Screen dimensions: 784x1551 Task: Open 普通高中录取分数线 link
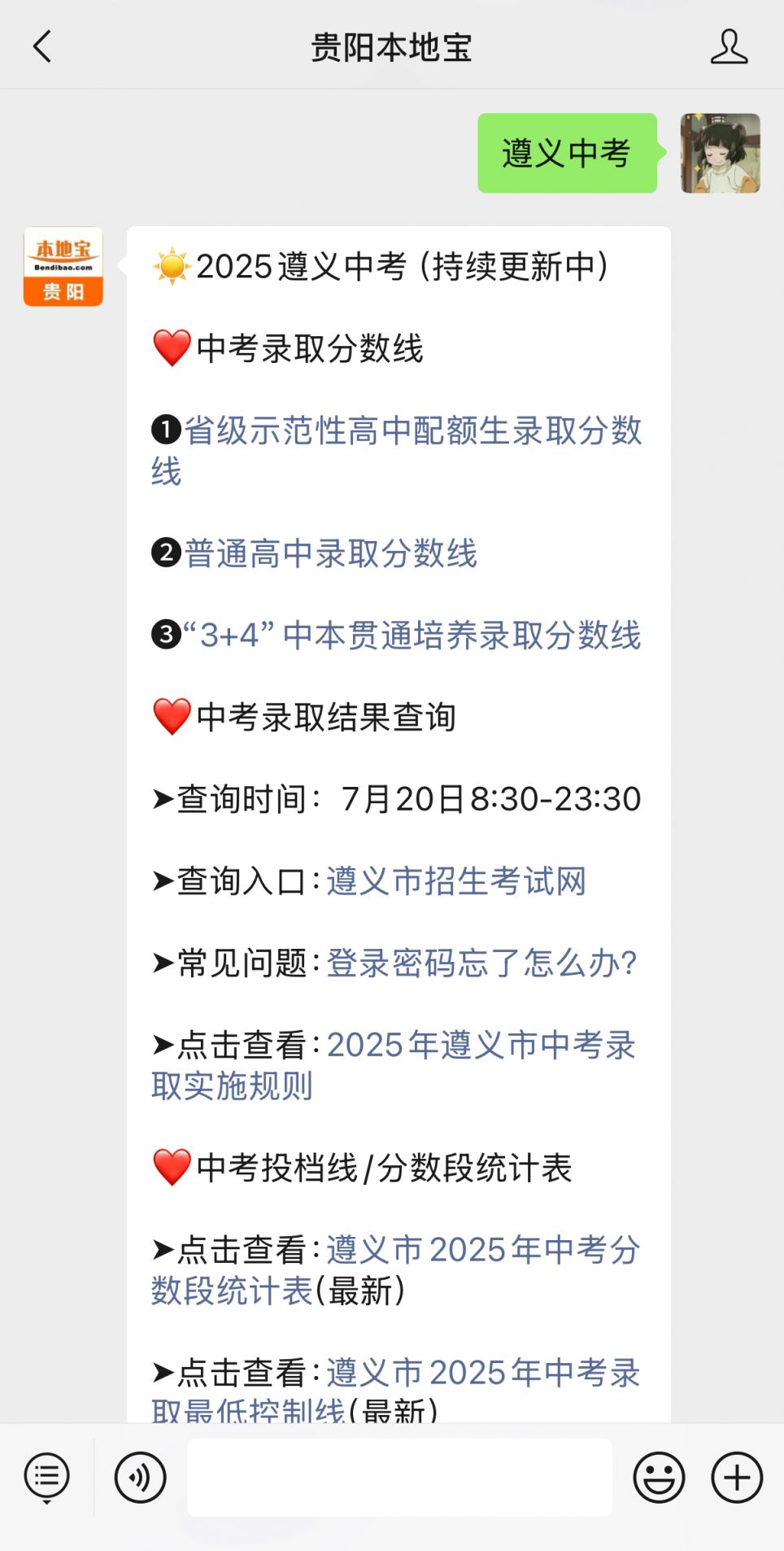click(329, 556)
